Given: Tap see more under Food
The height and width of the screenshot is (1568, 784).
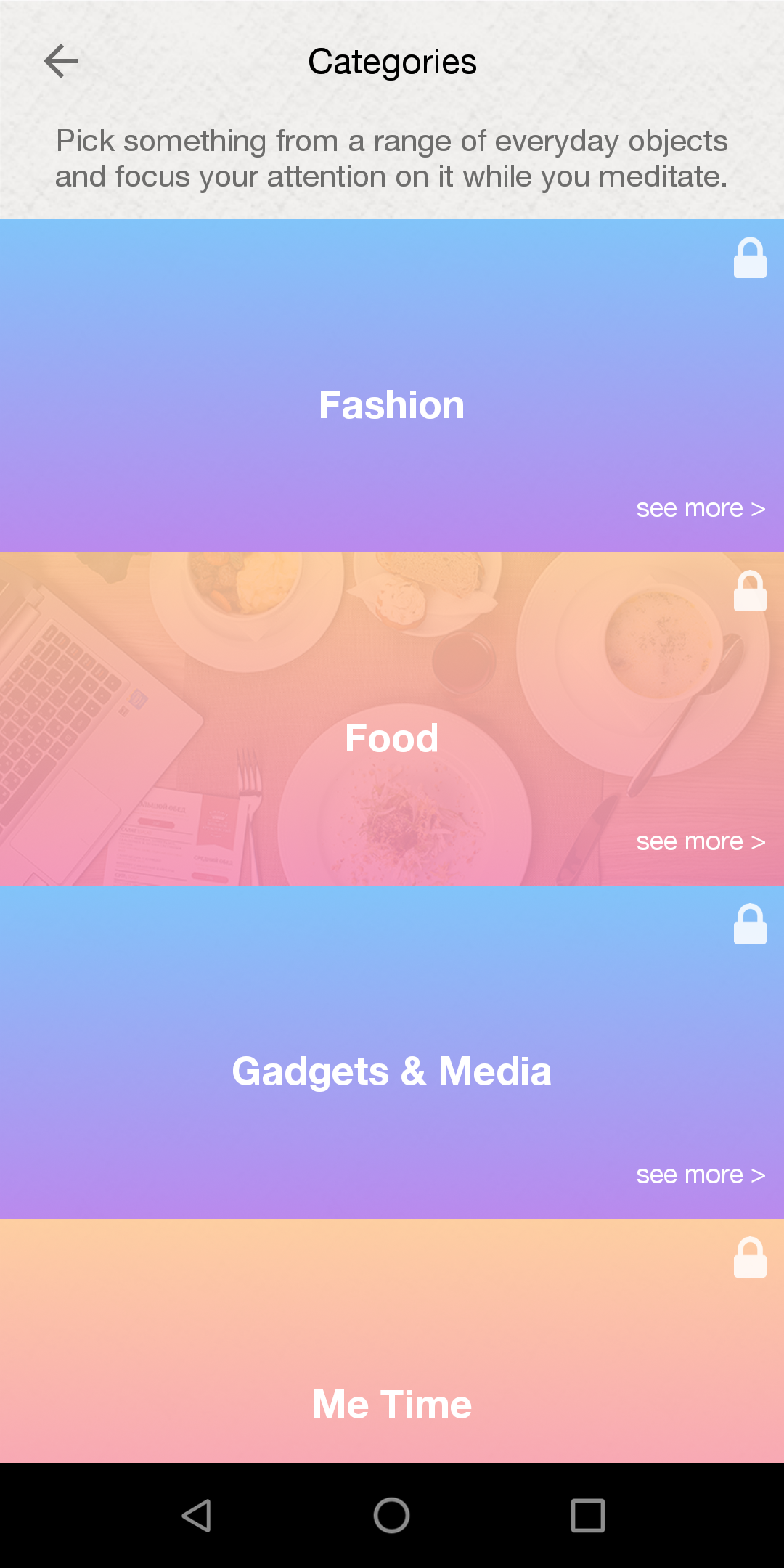Looking at the screenshot, I should (x=701, y=841).
